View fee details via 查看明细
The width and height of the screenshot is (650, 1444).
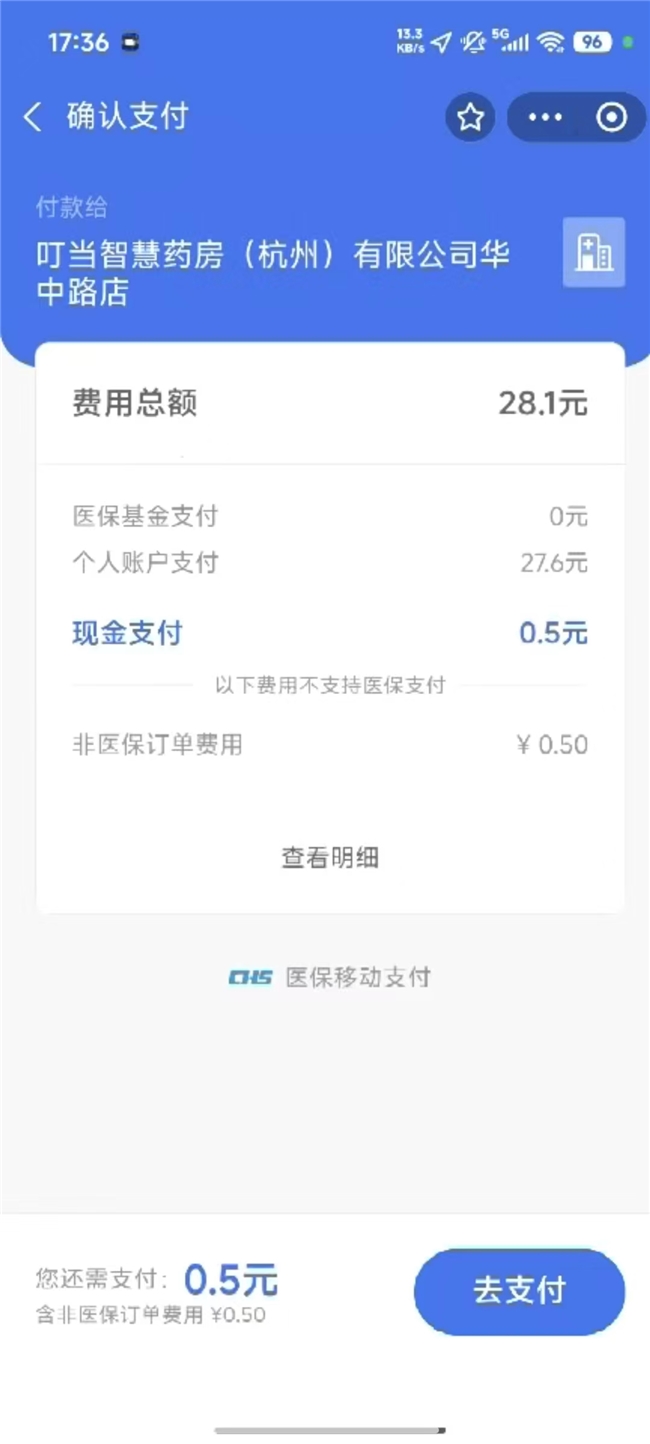(329, 857)
